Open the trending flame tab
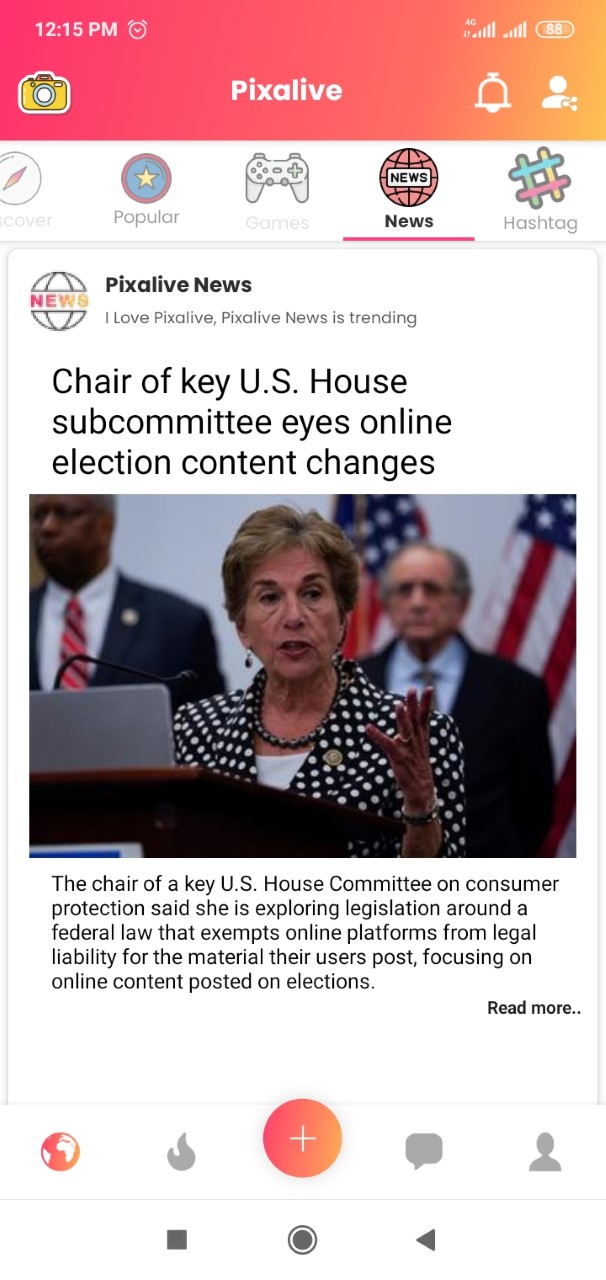Image resolution: width=606 pixels, height=1280 pixels. pyautogui.click(x=181, y=1153)
